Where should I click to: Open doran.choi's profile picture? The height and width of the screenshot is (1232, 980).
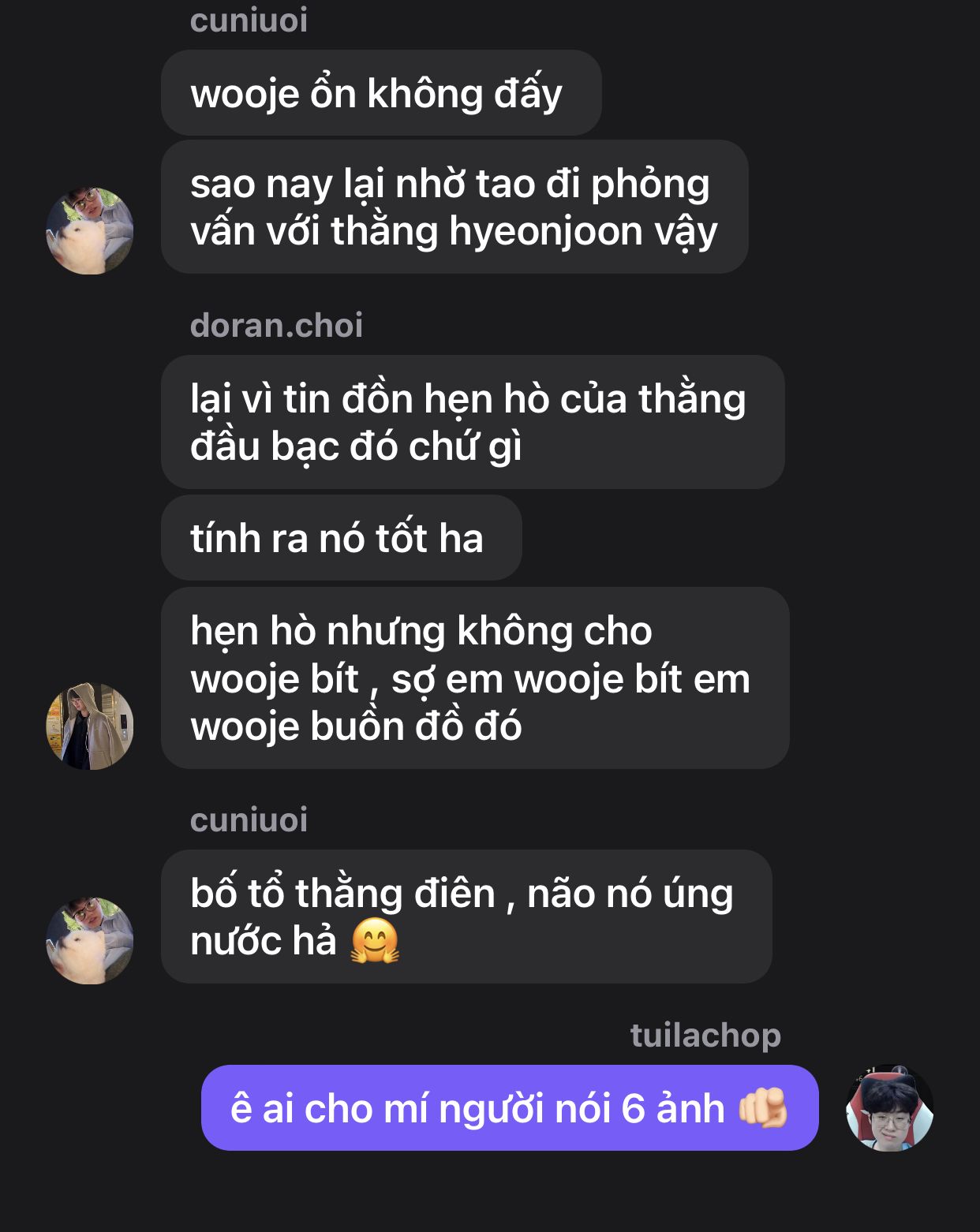(x=89, y=726)
